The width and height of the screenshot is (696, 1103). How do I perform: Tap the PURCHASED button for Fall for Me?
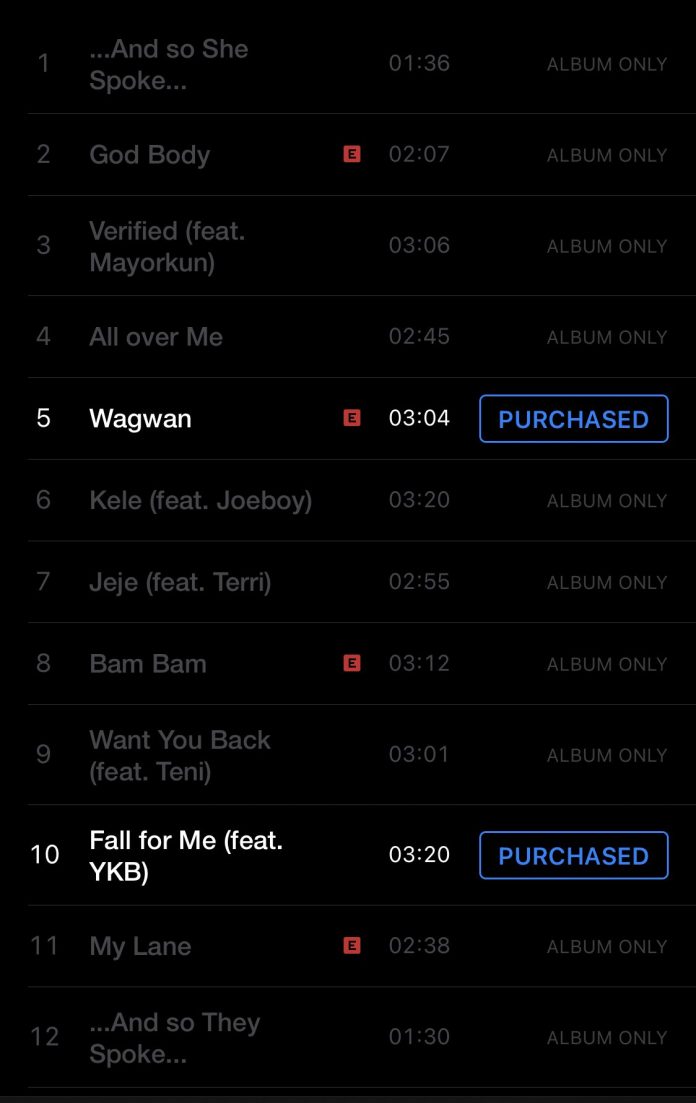(573, 856)
